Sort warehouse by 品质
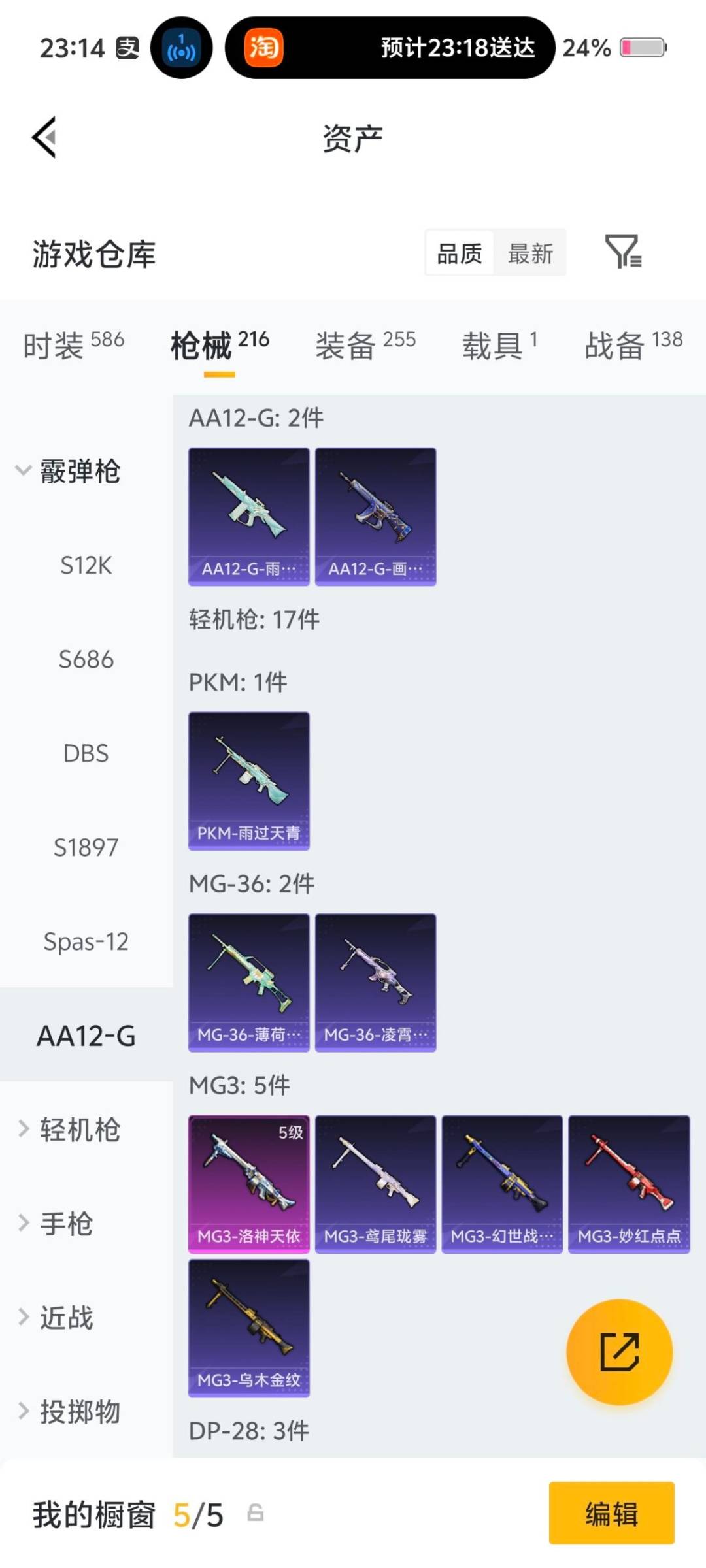This screenshot has height=1568, width=706. (x=460, y=253)
